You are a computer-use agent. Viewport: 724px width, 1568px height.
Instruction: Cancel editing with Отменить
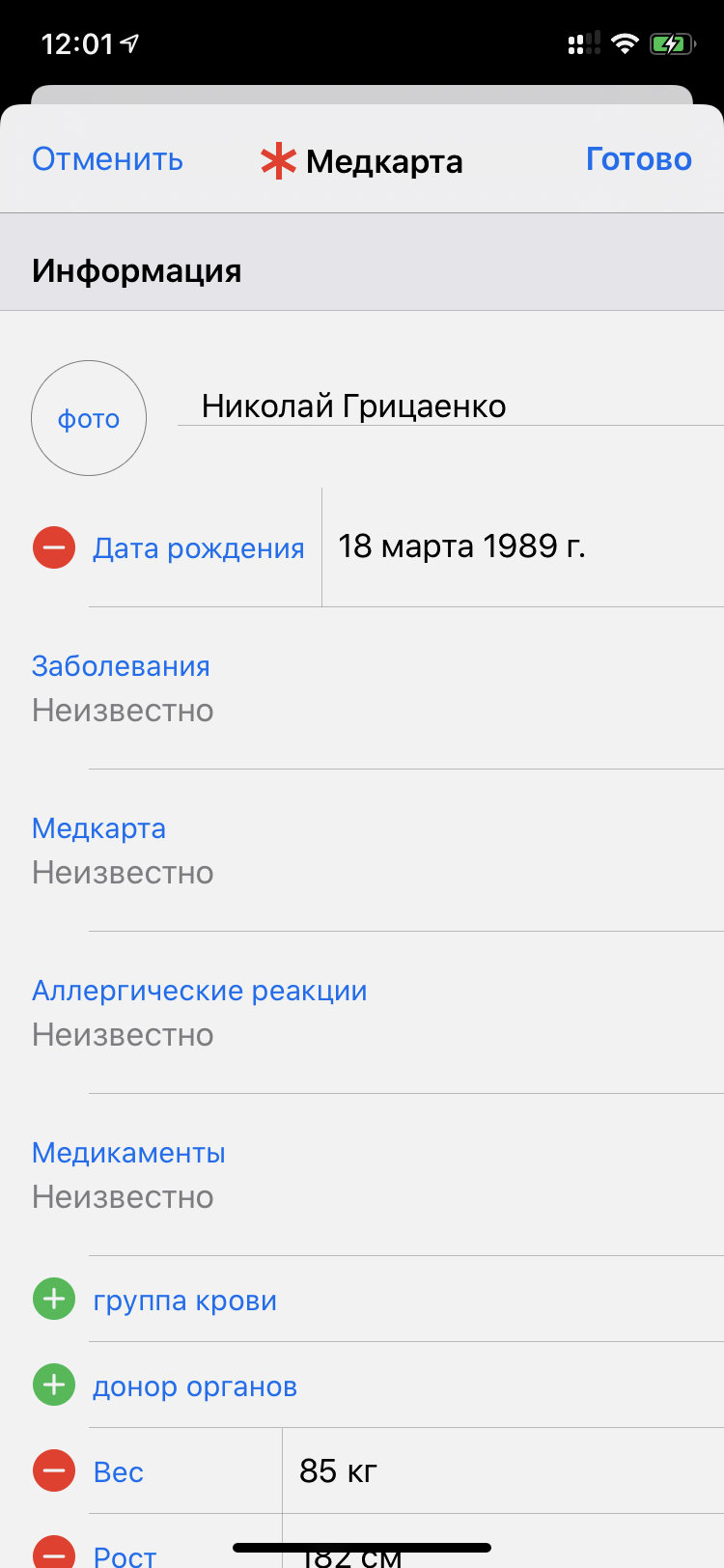[107, 159]
